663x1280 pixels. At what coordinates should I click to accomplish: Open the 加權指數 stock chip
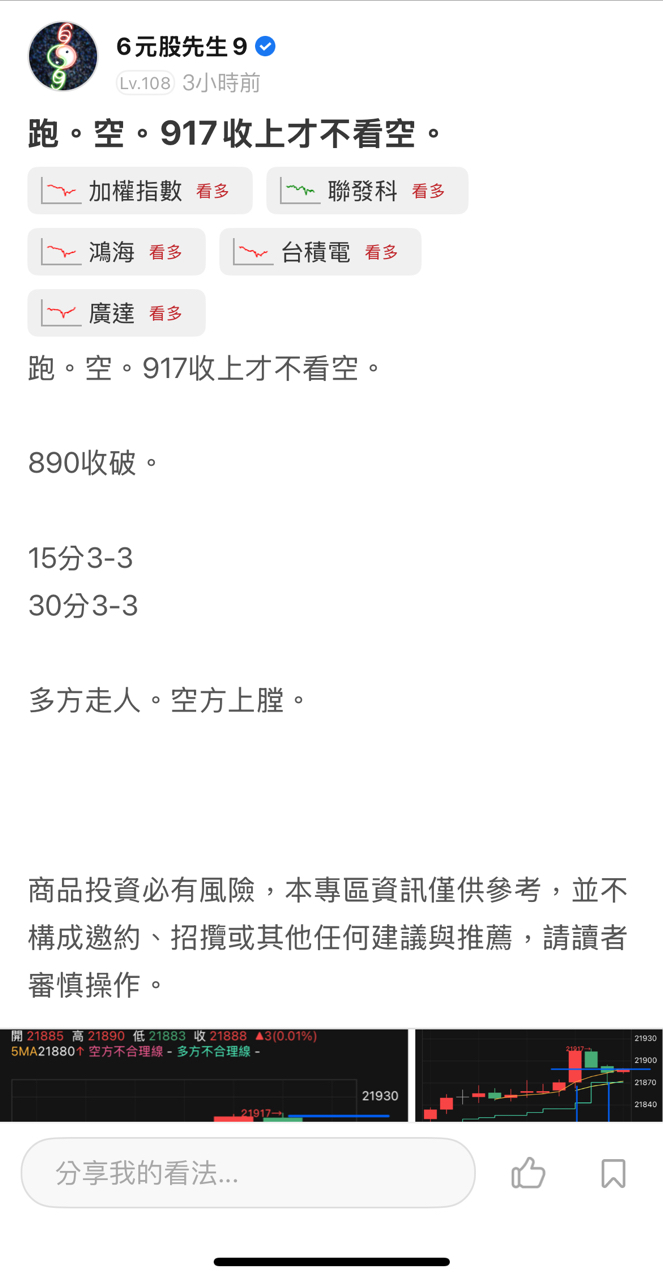point(140,191)
